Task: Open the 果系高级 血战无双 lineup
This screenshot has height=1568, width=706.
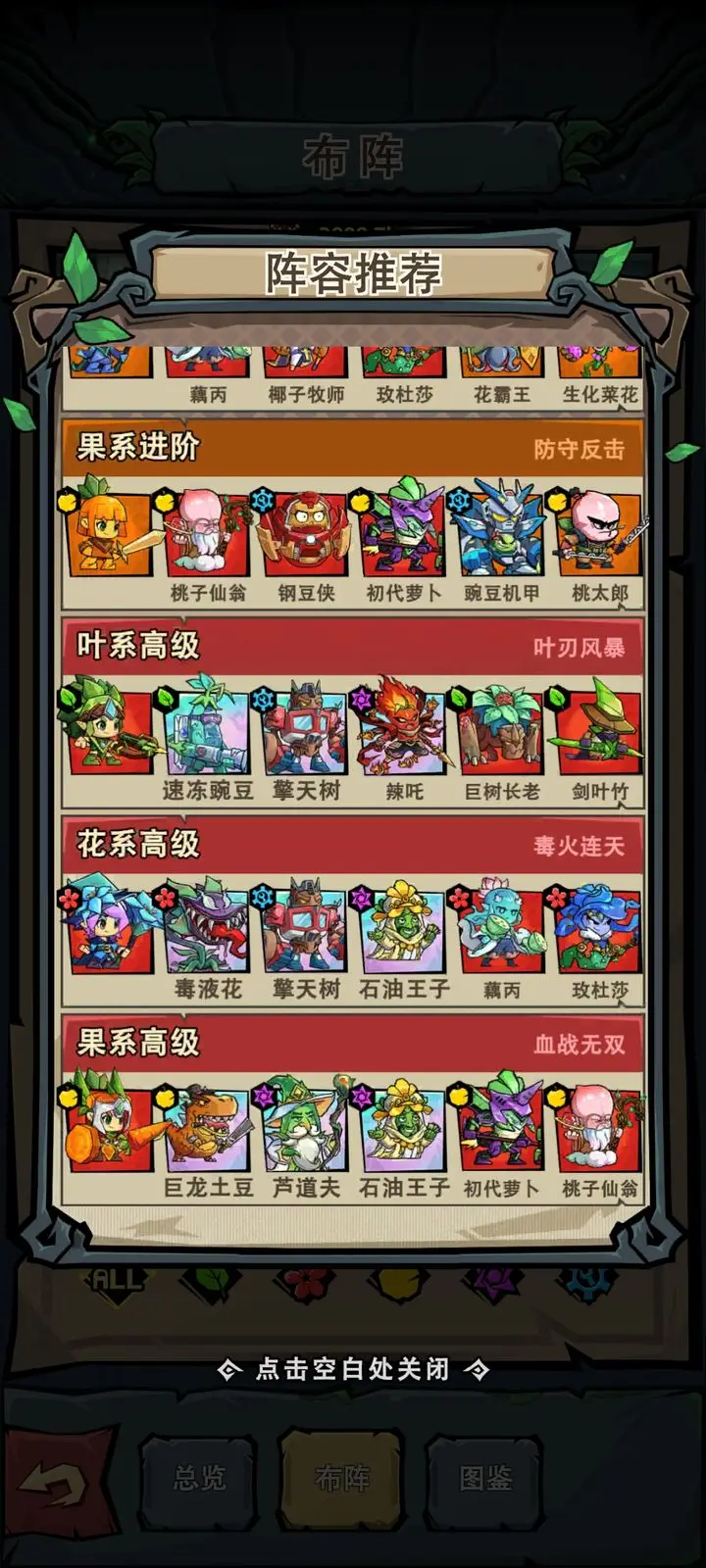Action: (x=353, y=1043)
